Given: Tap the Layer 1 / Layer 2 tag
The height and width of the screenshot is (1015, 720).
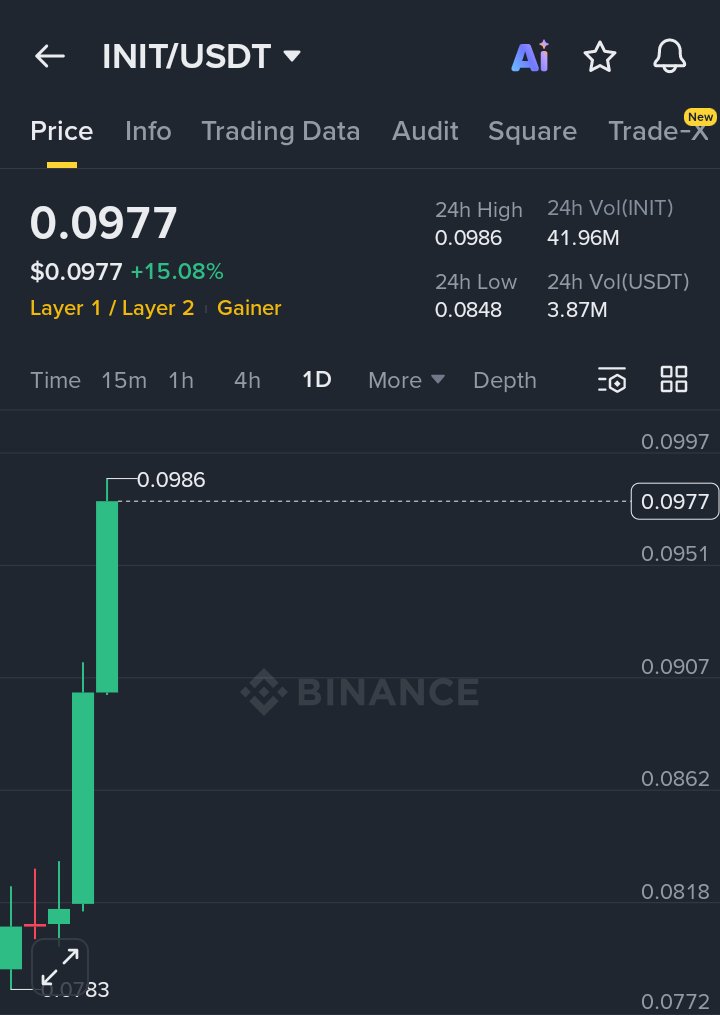Looking at the screenshot, I should pyautogui.click(x=112, y=308).
